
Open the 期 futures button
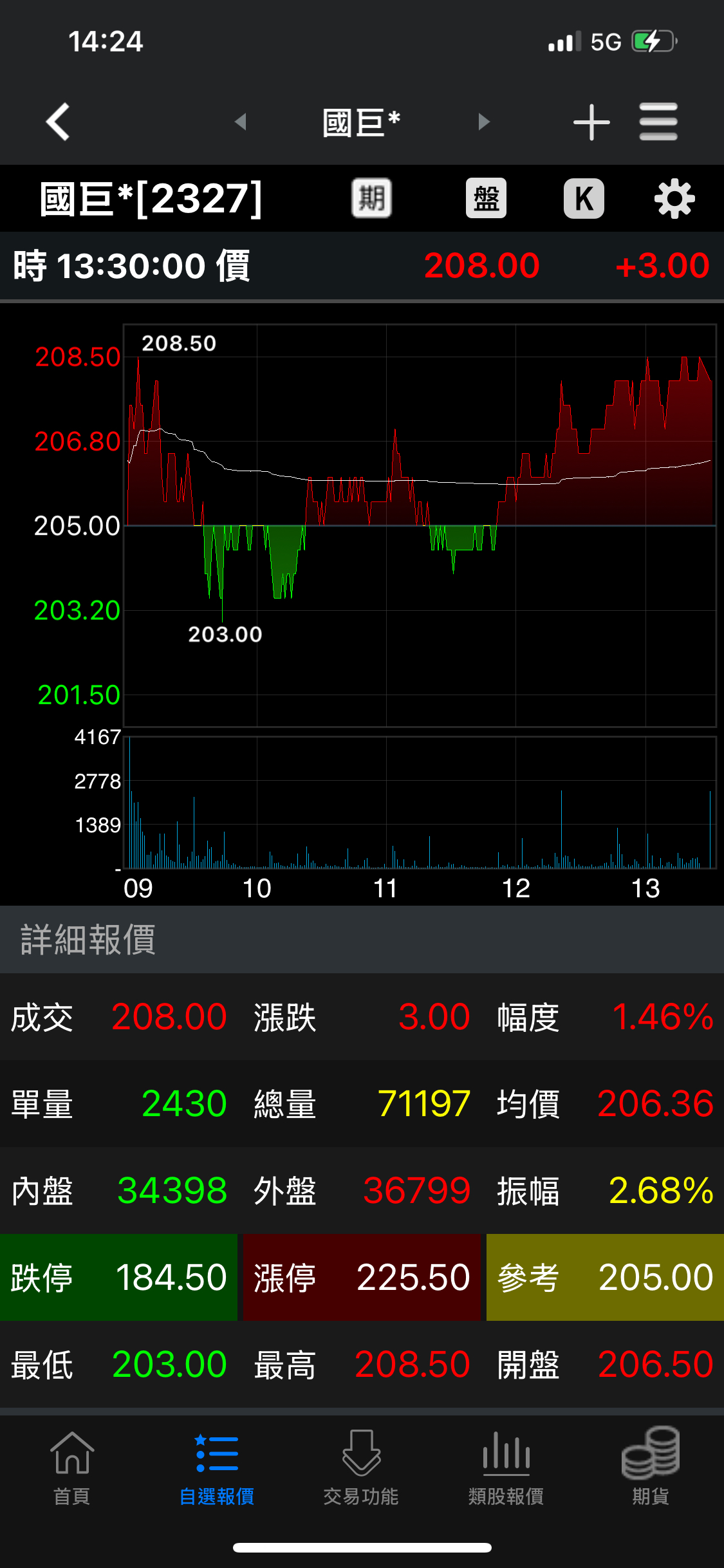tap(371, 198)
